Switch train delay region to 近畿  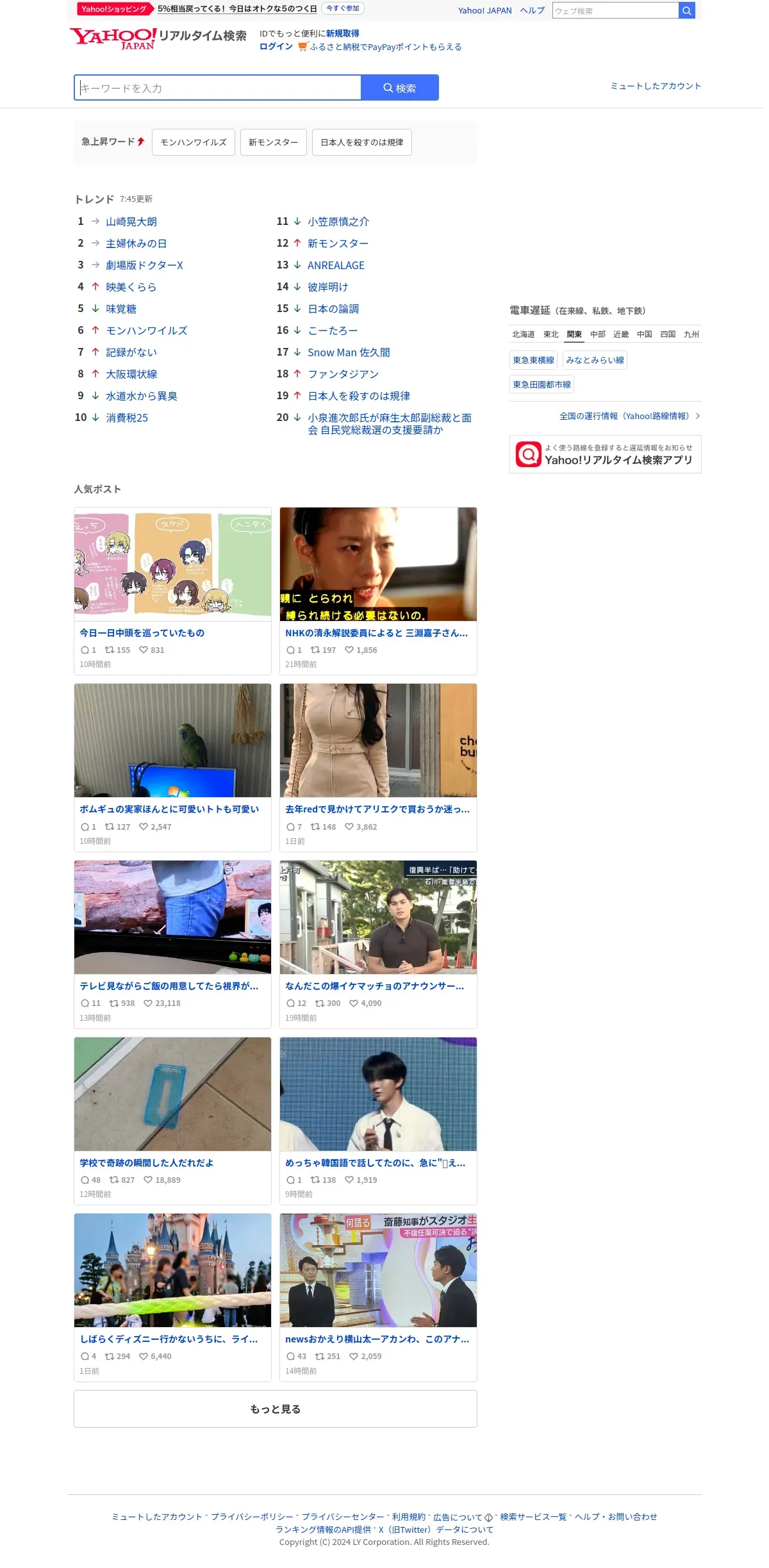coord(621,334)
